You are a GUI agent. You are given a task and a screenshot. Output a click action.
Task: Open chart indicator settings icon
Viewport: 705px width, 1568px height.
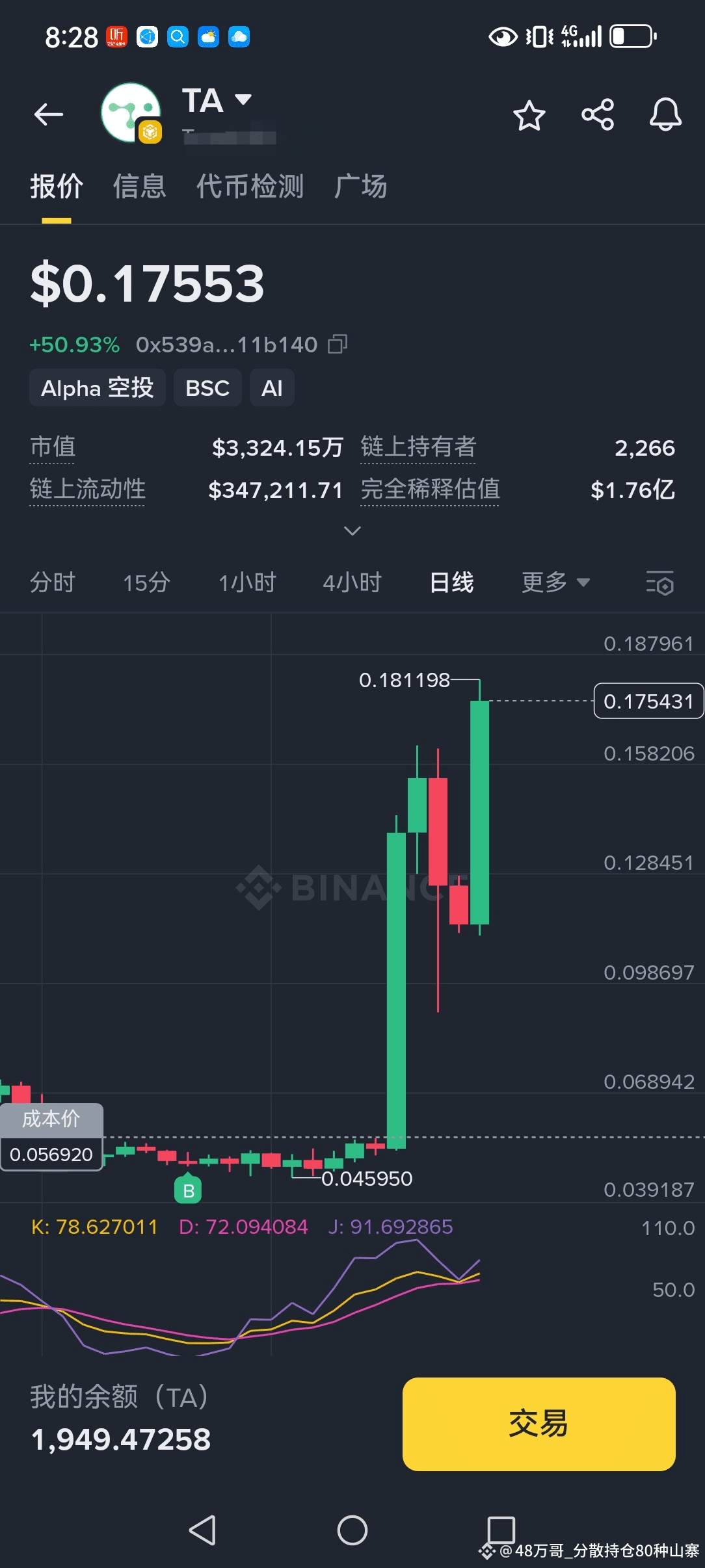(x=659, y=582)
